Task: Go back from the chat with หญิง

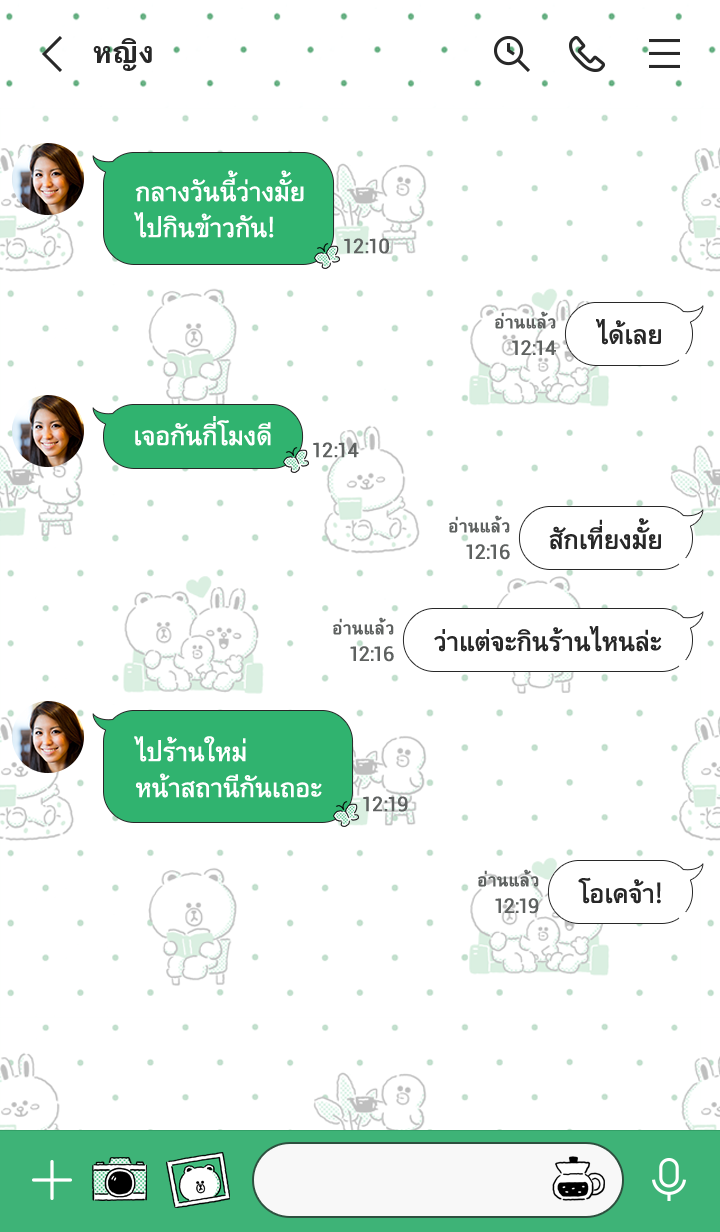Action: [x=52, y=54]
